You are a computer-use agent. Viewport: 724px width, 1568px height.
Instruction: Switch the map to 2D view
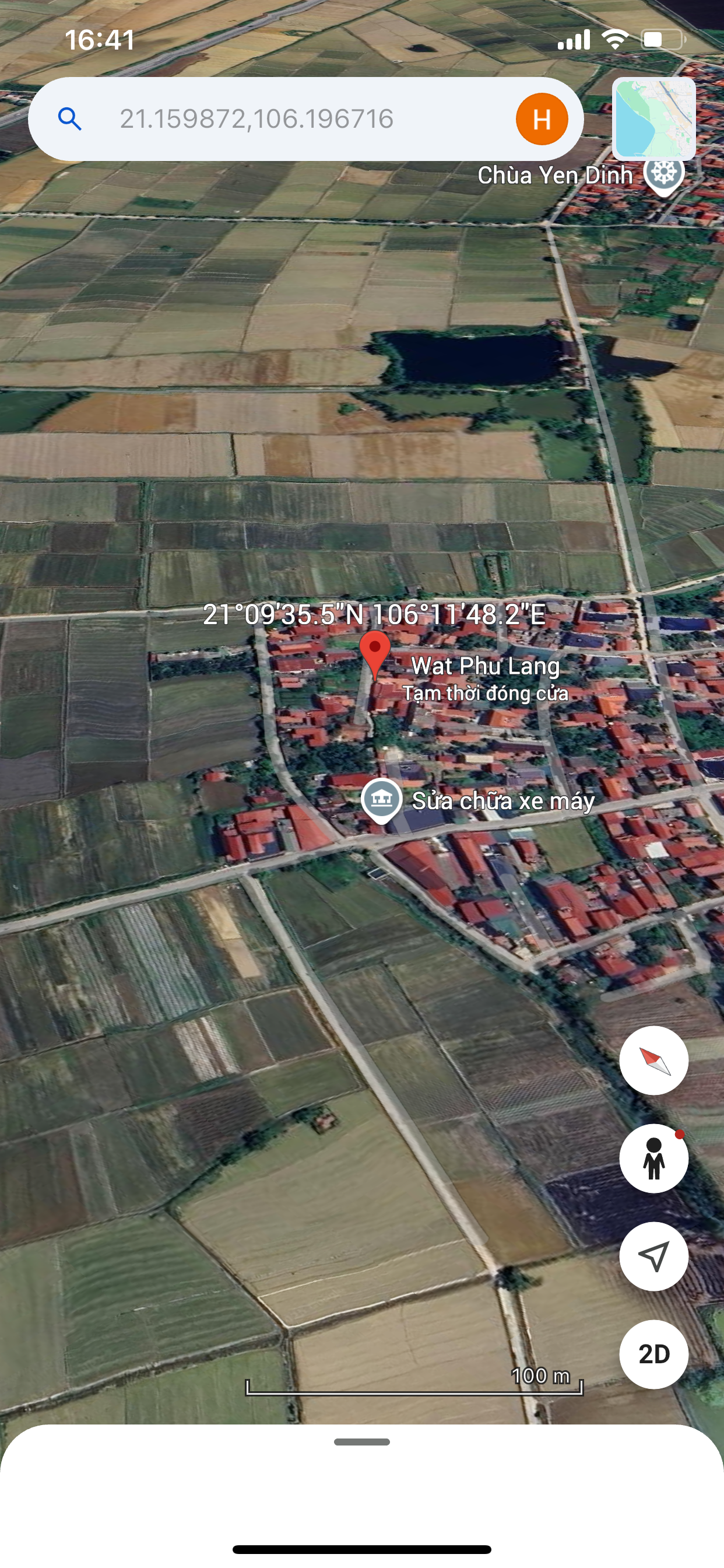coord(654,1354)
